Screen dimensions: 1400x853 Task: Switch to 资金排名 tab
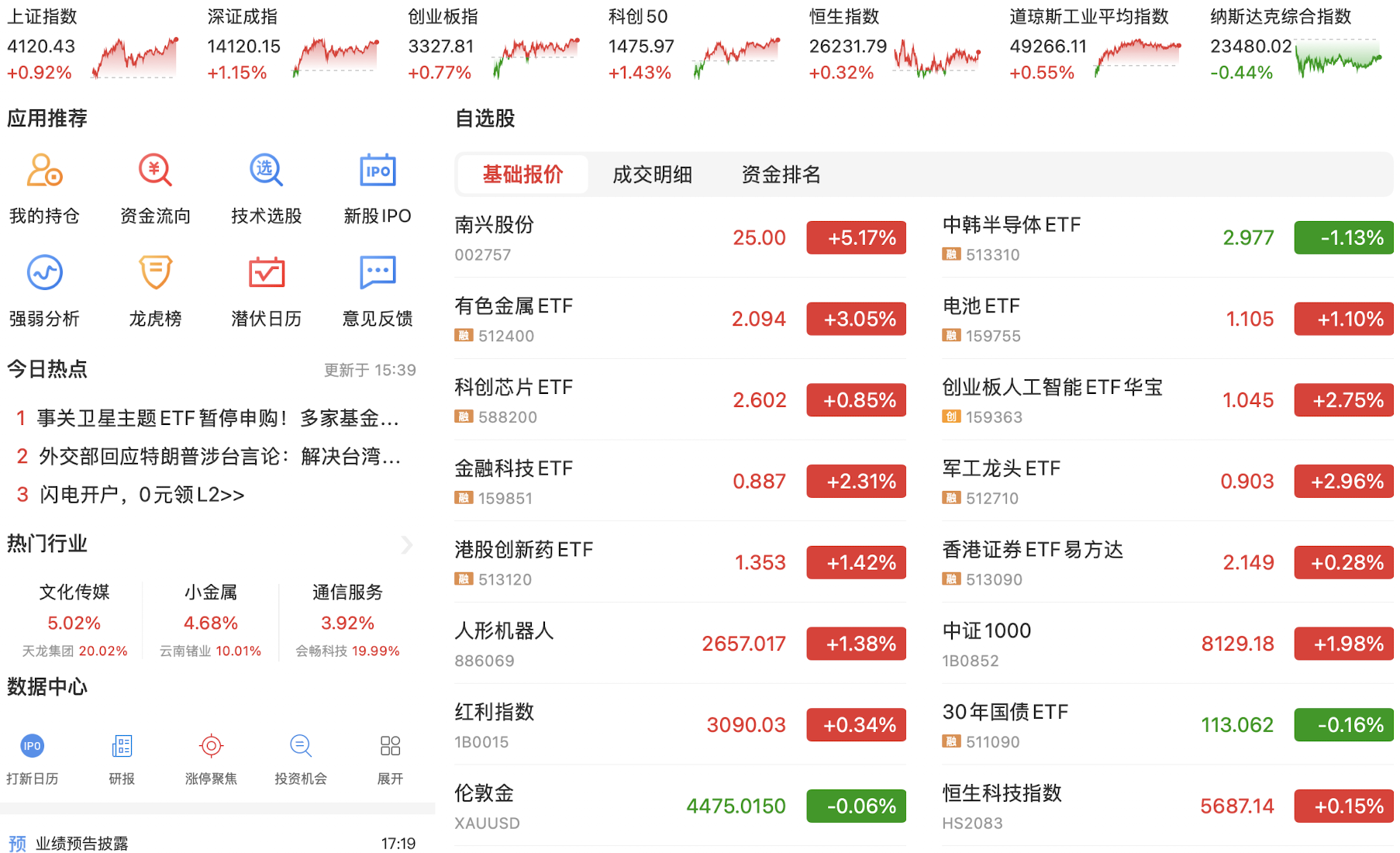pyautogui.click(x=781, y=174)
